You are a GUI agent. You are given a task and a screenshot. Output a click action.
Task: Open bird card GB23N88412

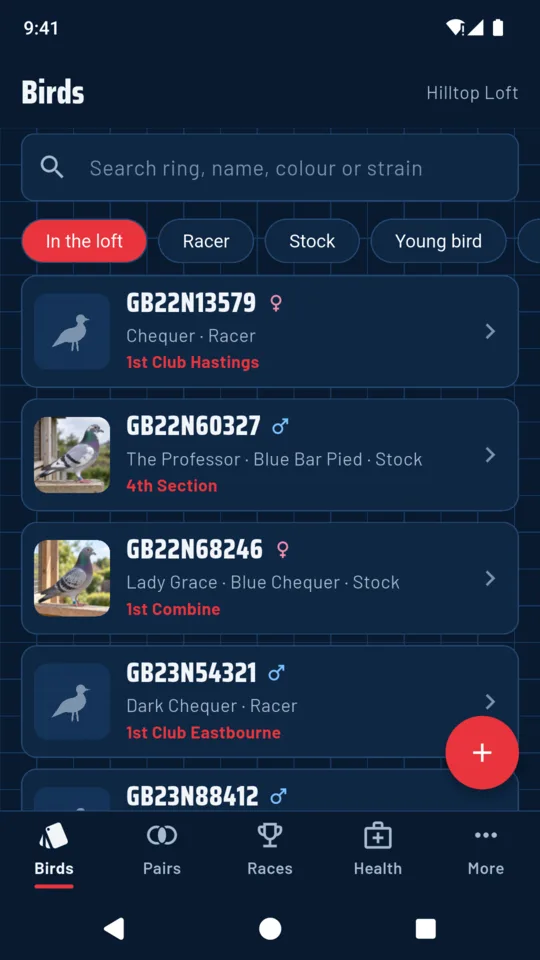click(269, 790)
